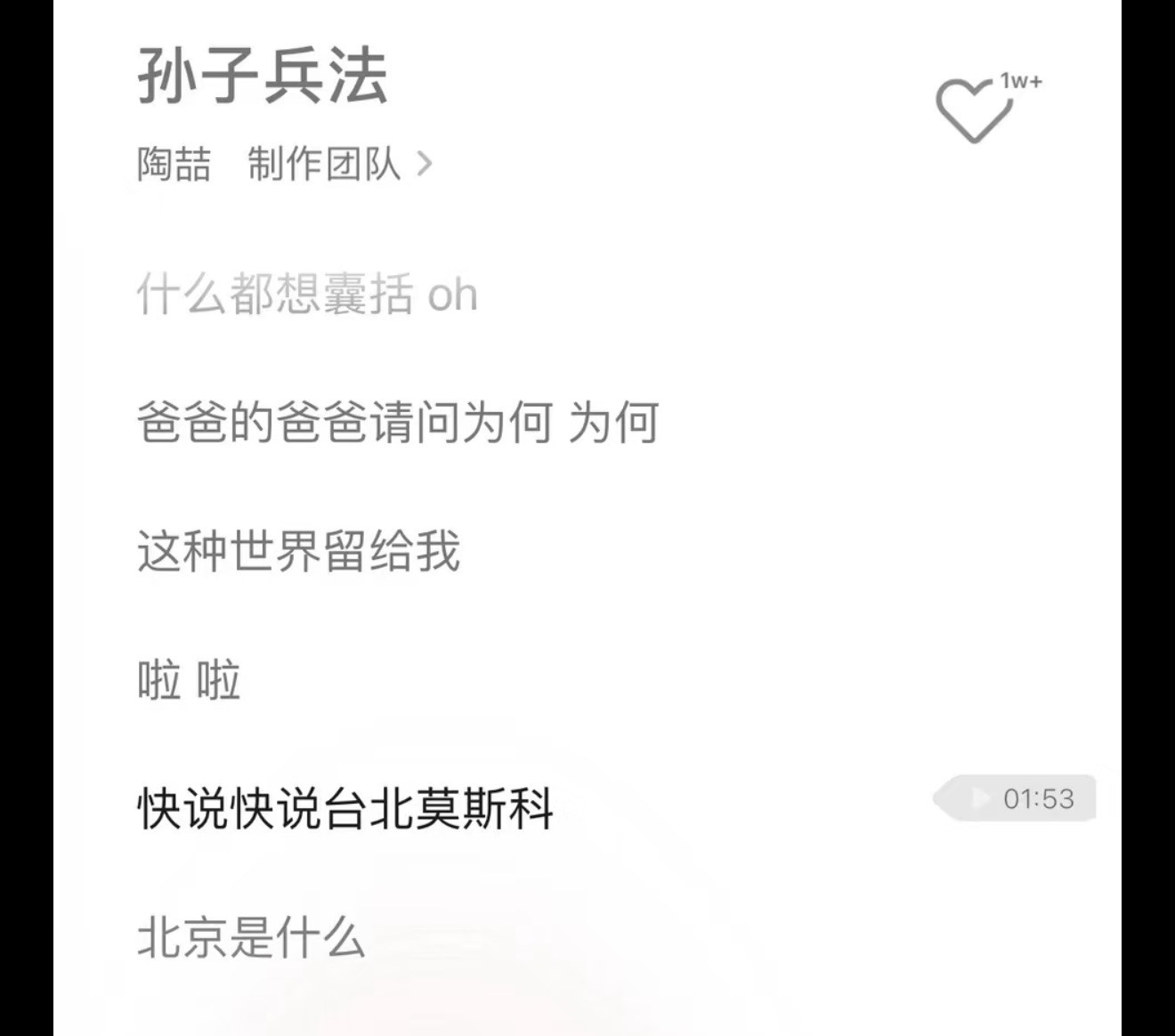The image size is (1175, 1036).
Task: Play from the 01:53 timestamp button
Action: coord(1015,798)
